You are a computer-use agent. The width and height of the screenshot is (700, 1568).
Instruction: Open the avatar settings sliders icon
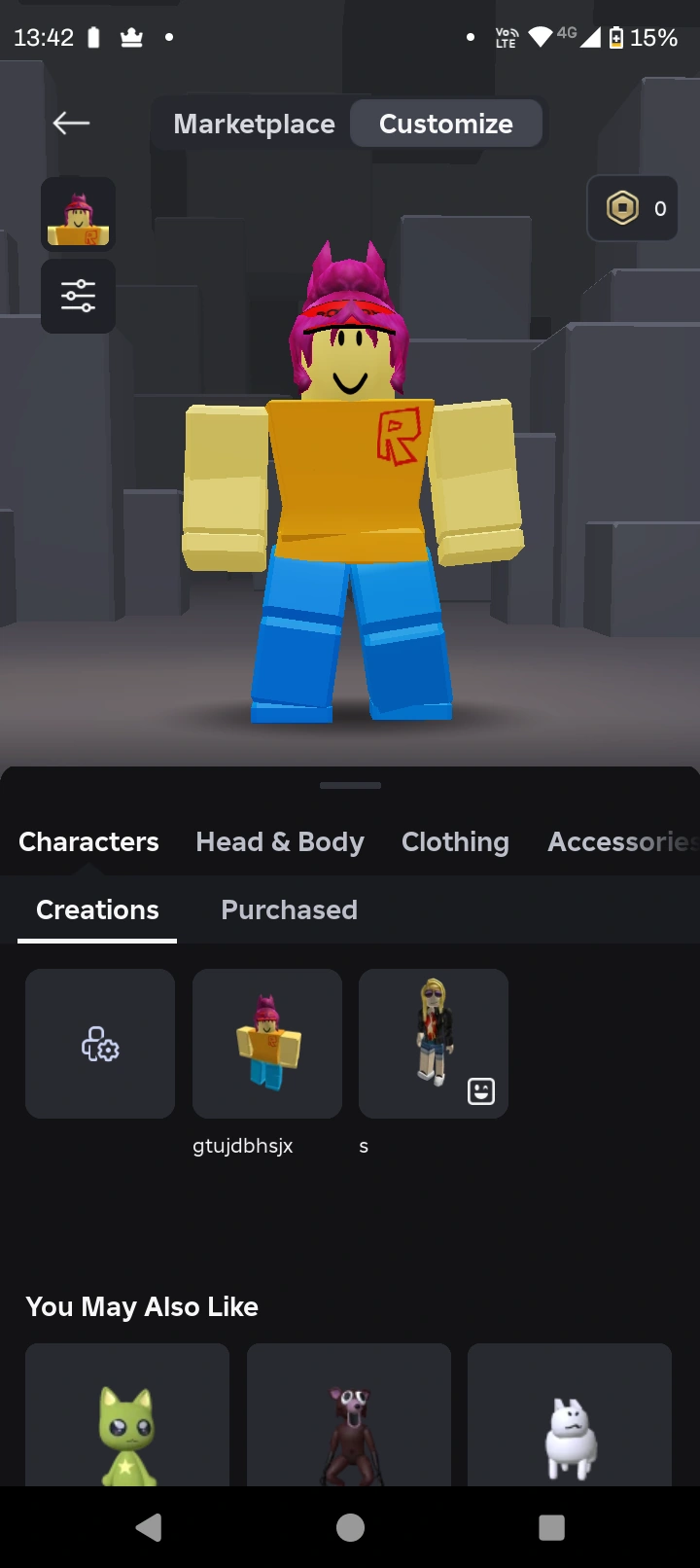point(78,296)
